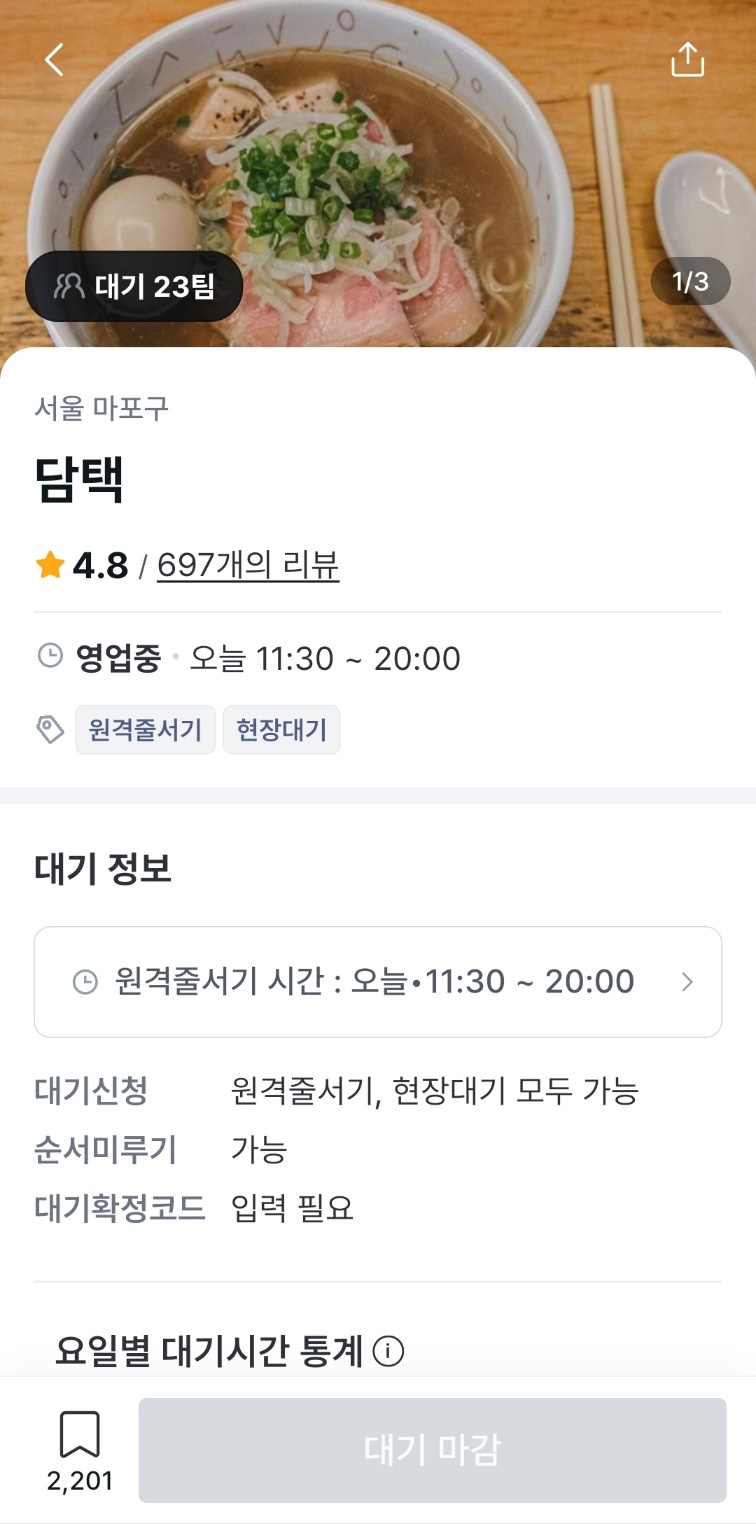The width and height of the screenshot is (756, 1524).
Task: Select the 원격줄서기 chip
Action: point(144,729)
